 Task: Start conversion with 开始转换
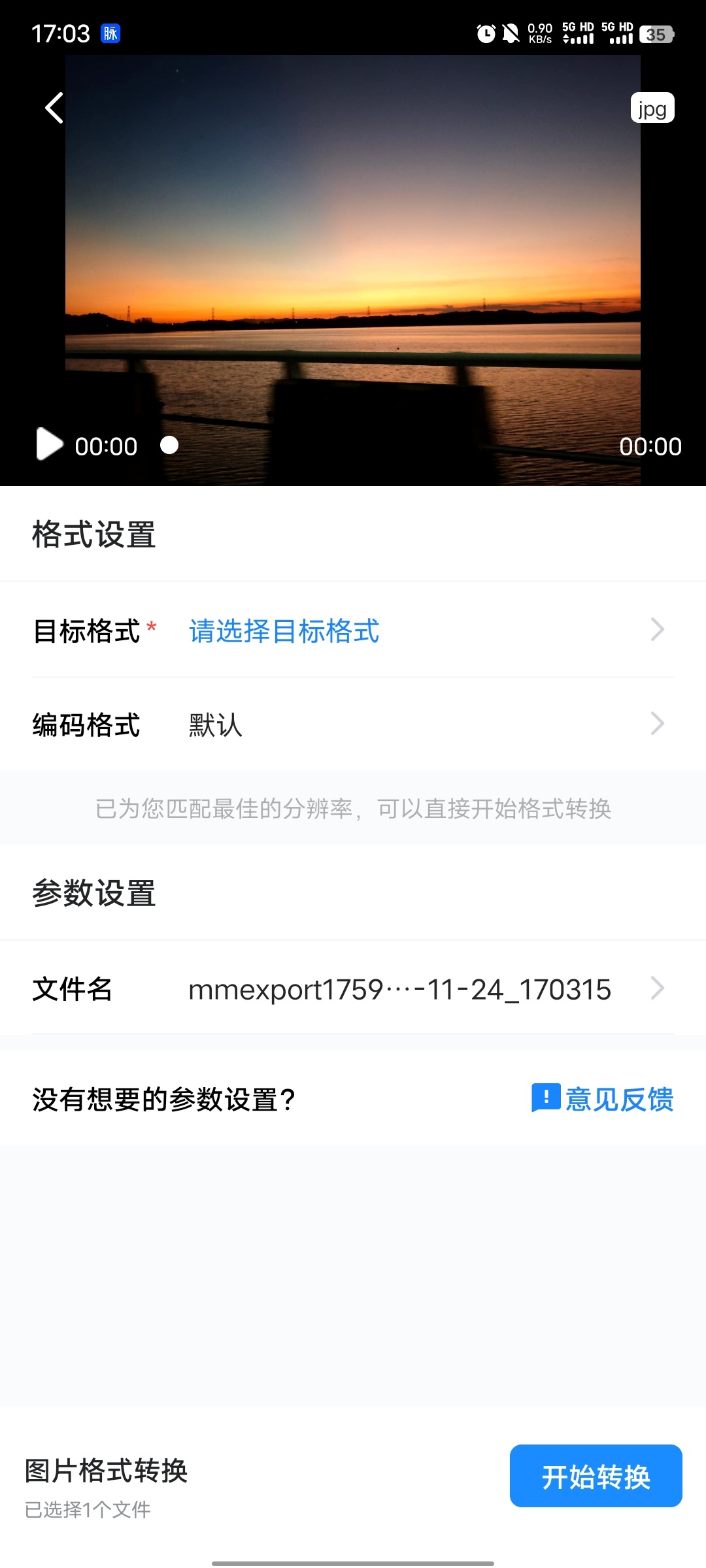click(596, 1476)
